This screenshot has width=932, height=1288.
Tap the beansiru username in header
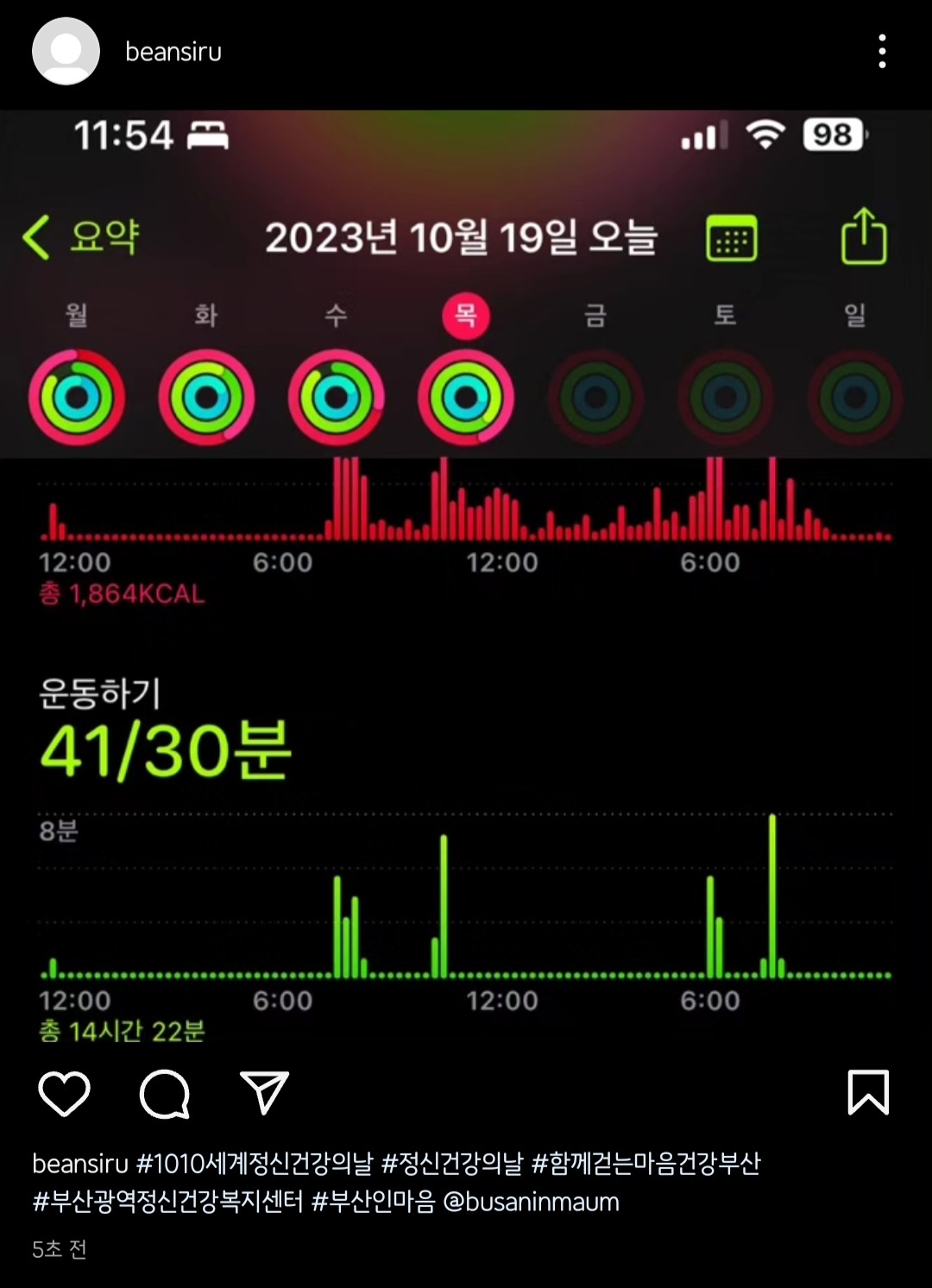click(x=173, y=52)
